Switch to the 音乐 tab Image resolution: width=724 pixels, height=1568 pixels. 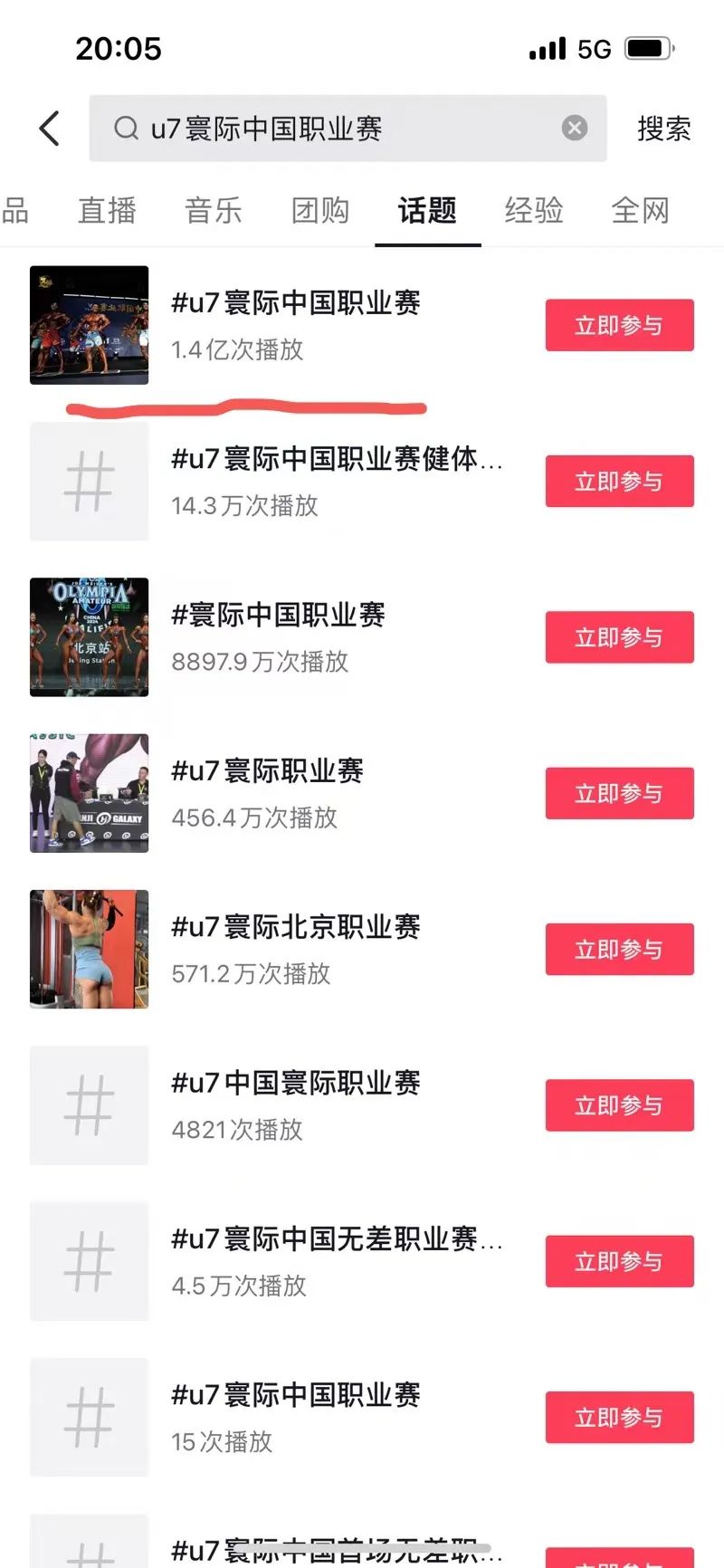(x=214, y=211)
